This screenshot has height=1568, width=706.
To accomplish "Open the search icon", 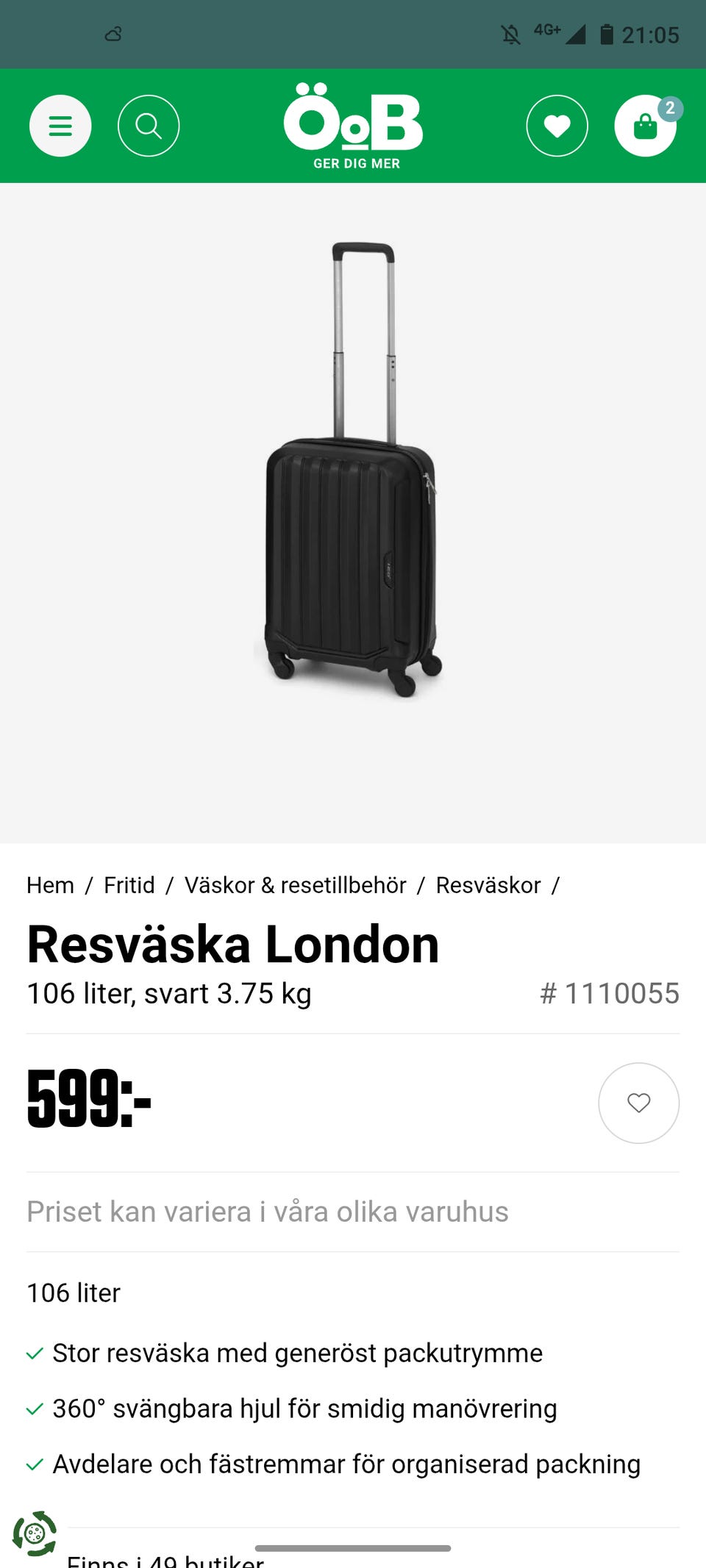I will pos(149,126).
